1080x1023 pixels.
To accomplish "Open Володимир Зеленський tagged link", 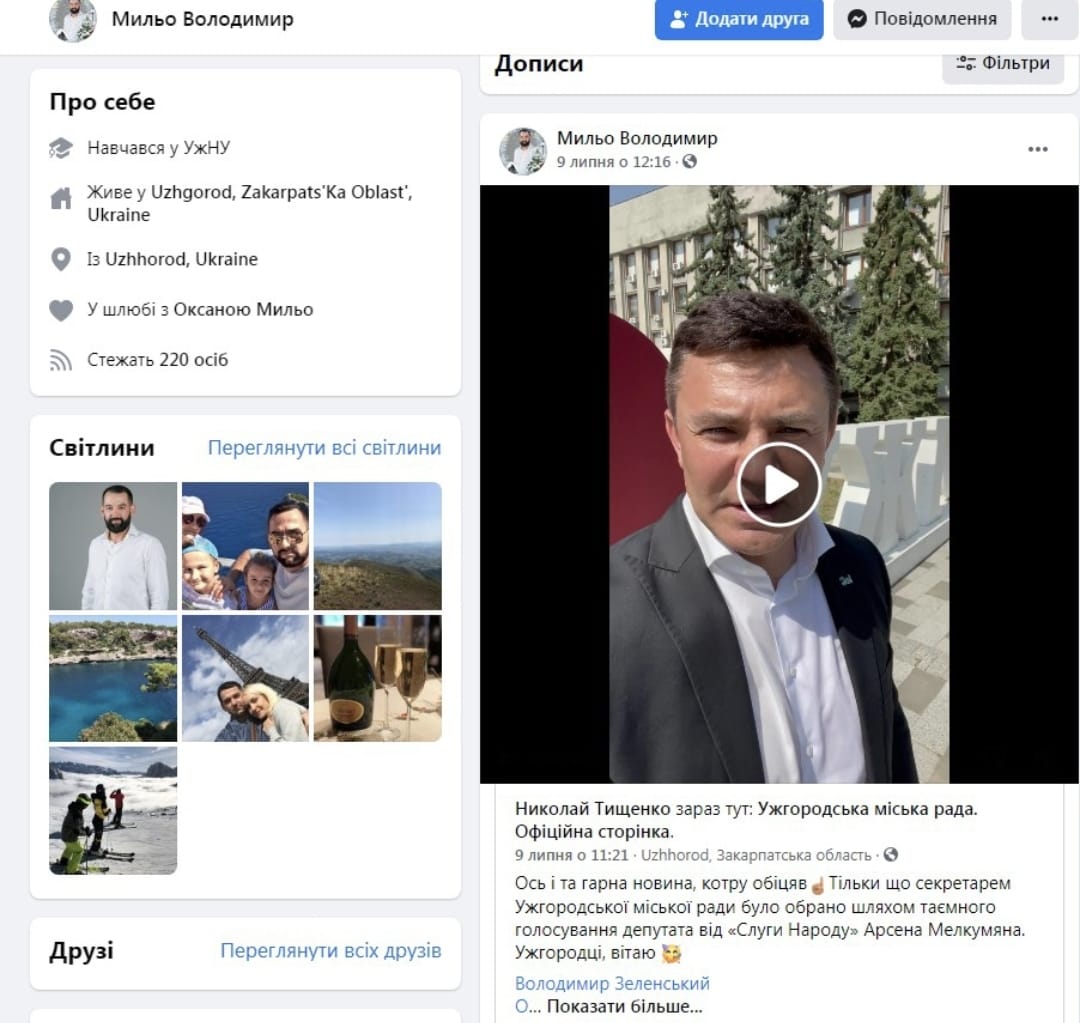I will (612, 983).
